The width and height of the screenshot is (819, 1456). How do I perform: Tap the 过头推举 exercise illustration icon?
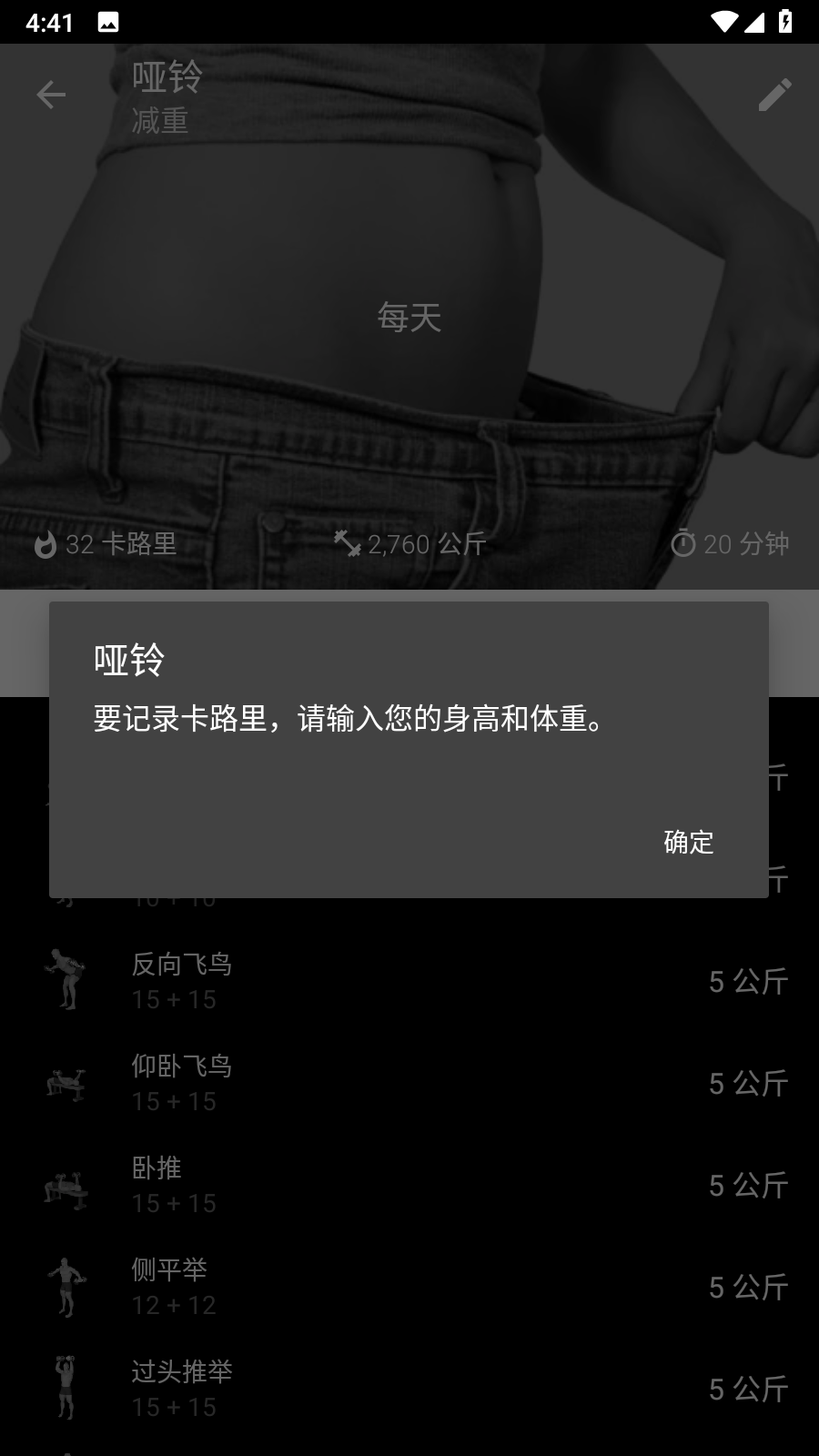point(66,1389)
